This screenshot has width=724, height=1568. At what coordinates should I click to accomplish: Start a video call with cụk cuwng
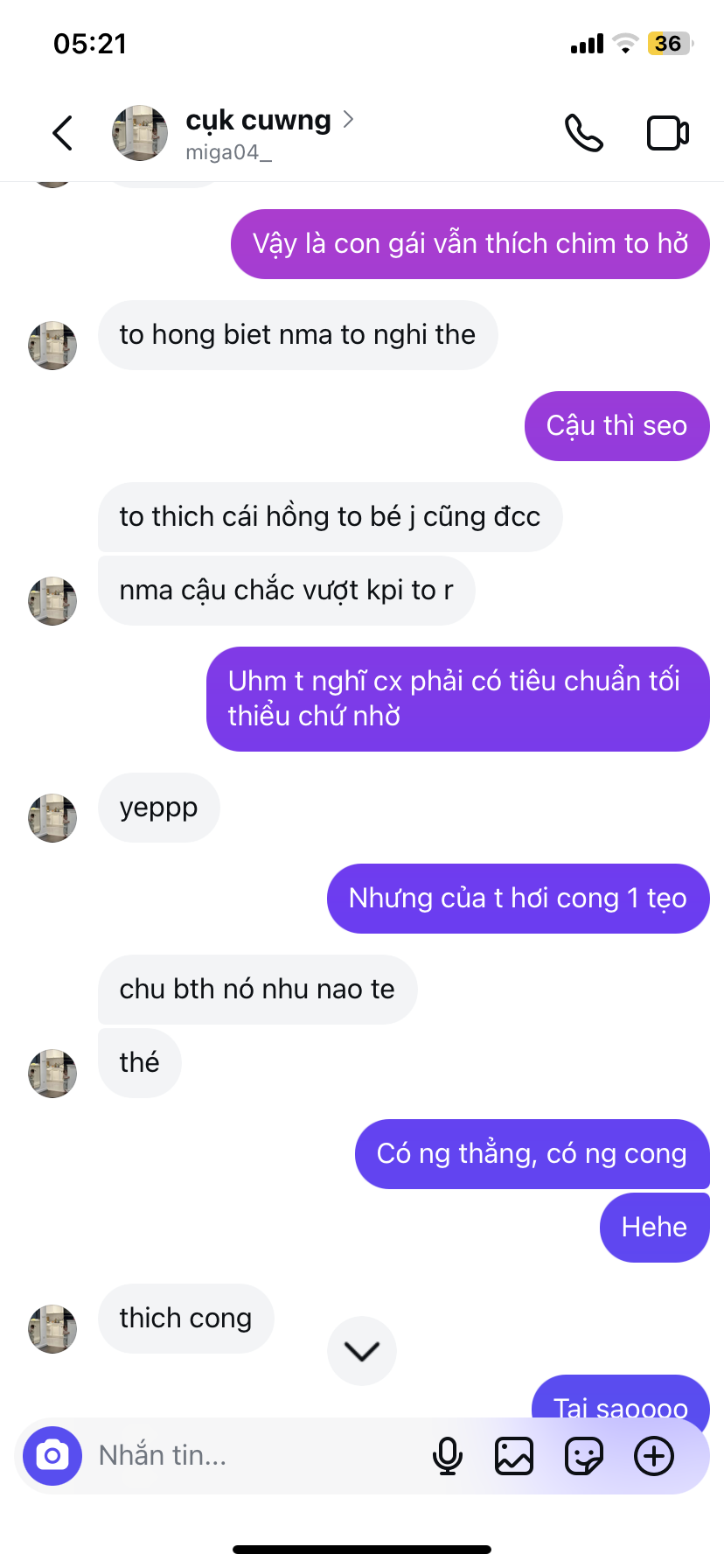[x=668, y=133]
